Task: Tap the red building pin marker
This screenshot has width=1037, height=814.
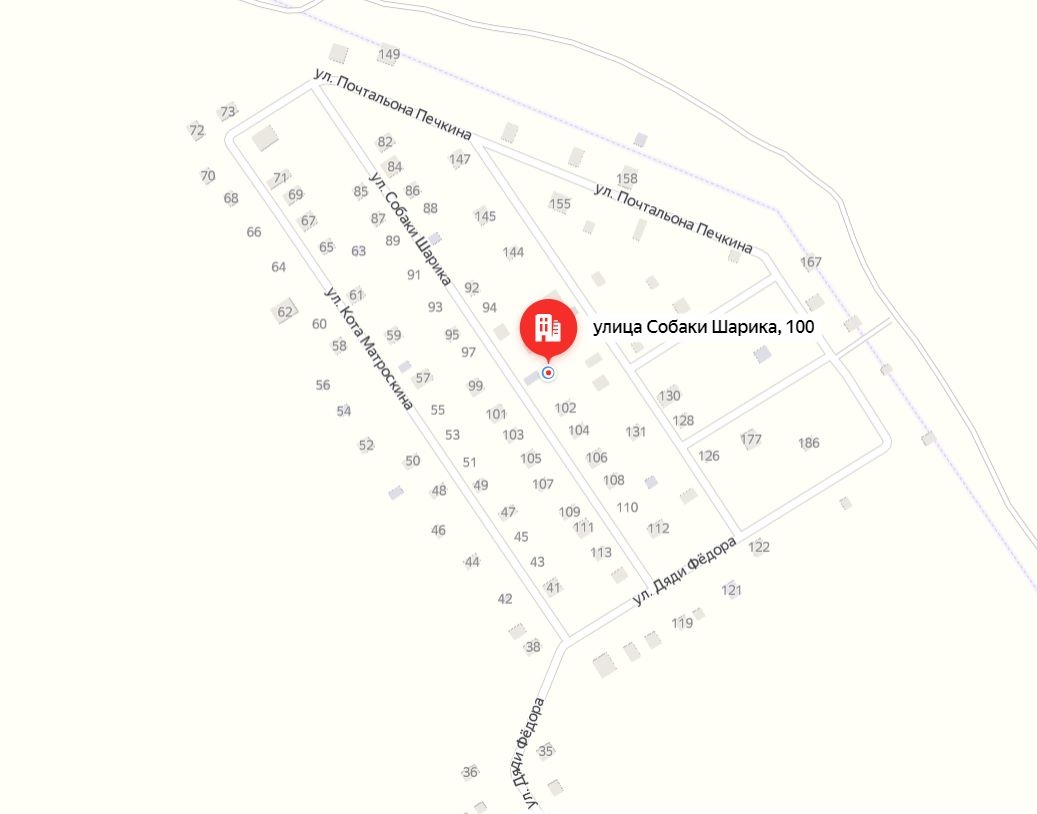Action: coord(547,327)
